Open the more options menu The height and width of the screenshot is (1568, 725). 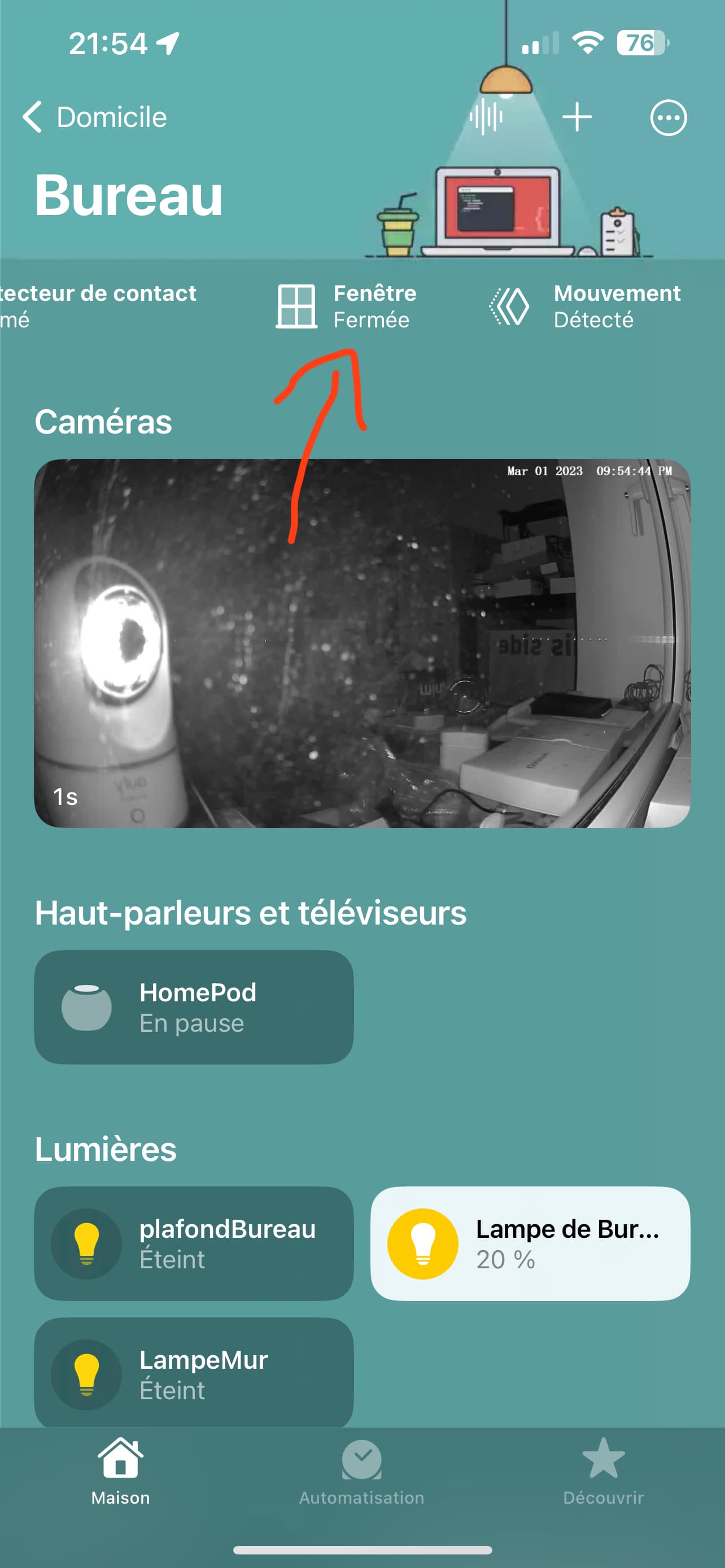[x=668, y=117]
